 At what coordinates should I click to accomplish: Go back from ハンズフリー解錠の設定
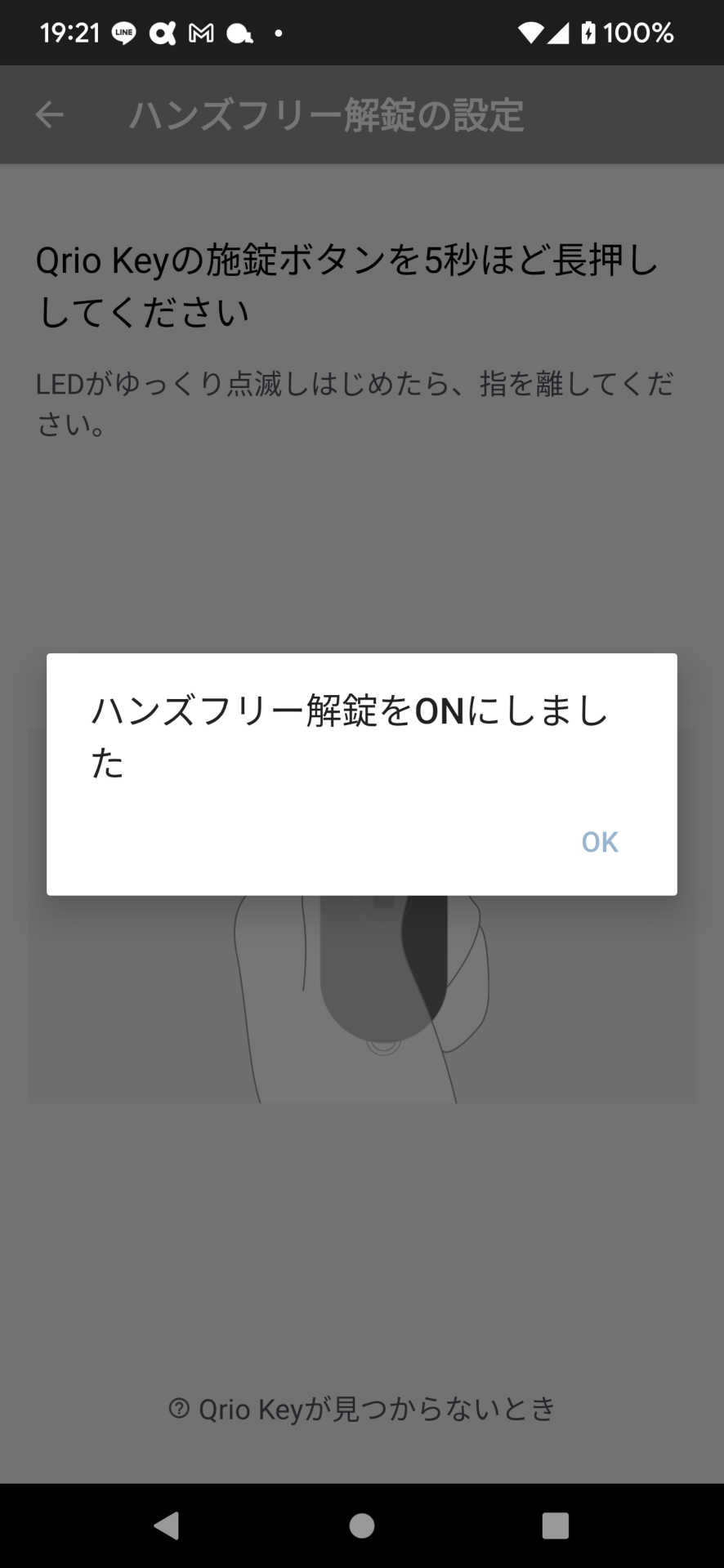point(49,115)
